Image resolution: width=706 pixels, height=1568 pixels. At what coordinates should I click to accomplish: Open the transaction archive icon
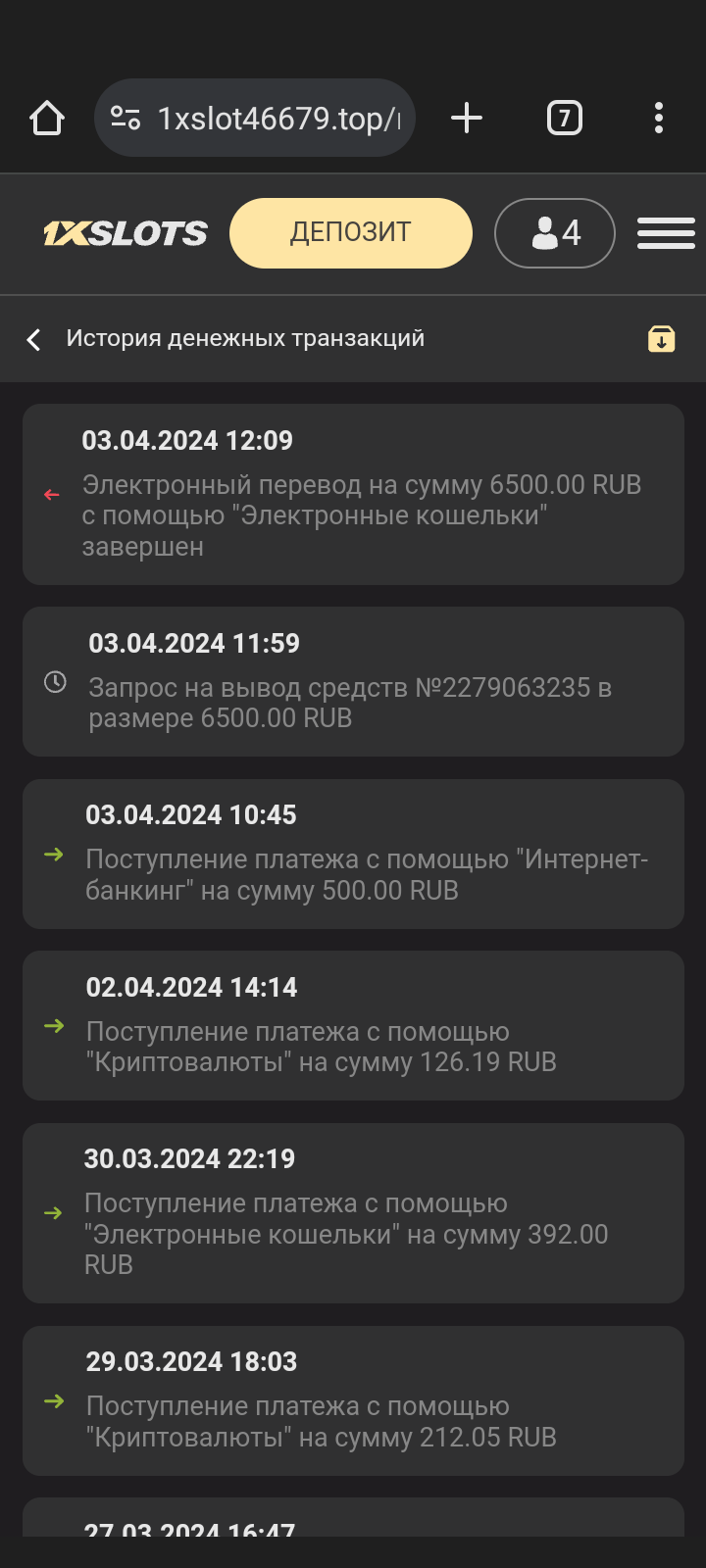pos(662,339)
